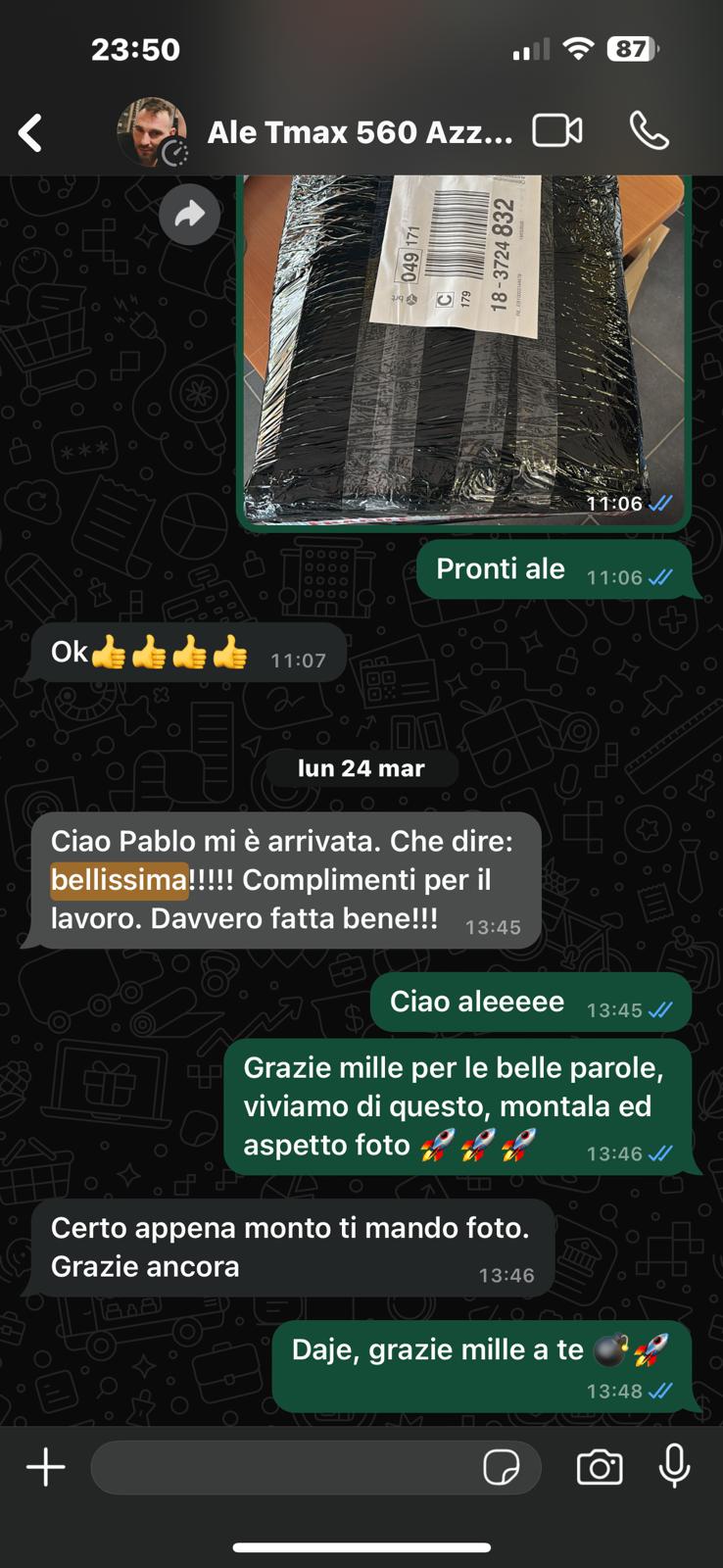Start a voice call with Ale
The height and width of the screenshot is (1568, 723).
pos(649,131)
